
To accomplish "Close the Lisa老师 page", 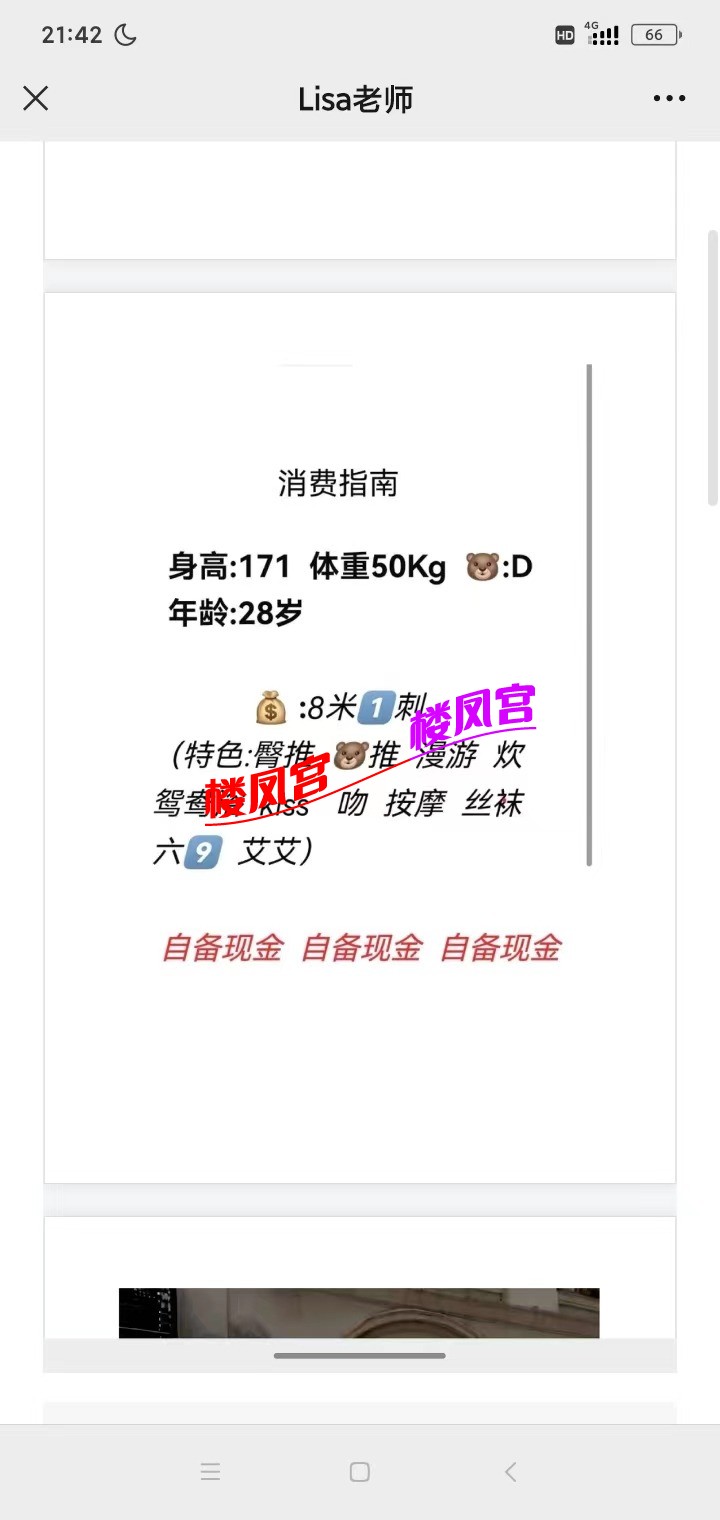I will 36,98.
